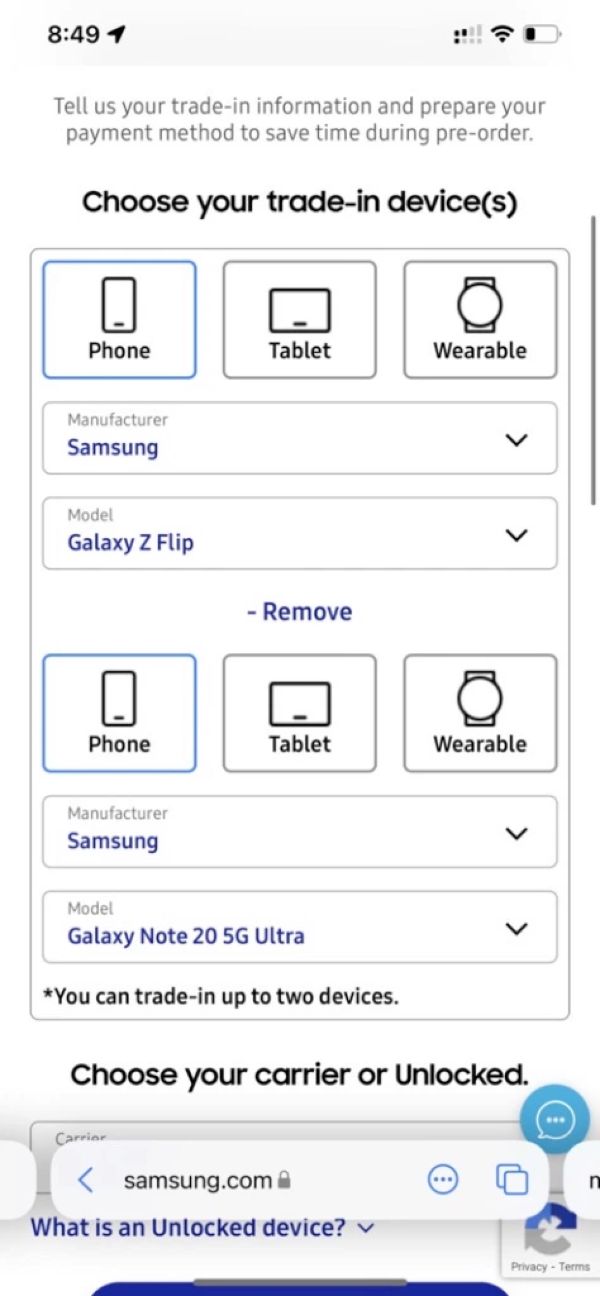Select Wearable for the Galaxy Note 20 trade-in
The image size is (600, 1296).
[479, 713]
